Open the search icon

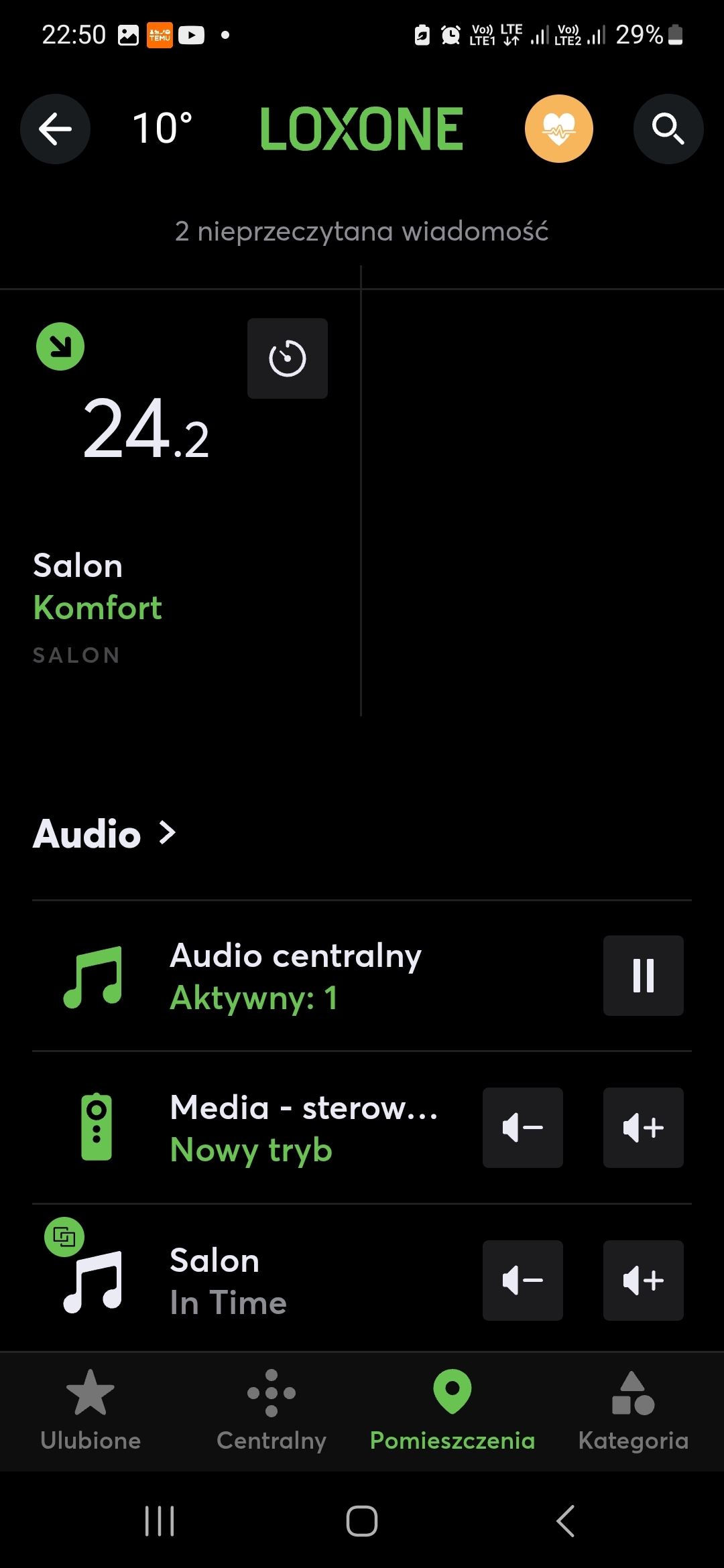(668, 129)
